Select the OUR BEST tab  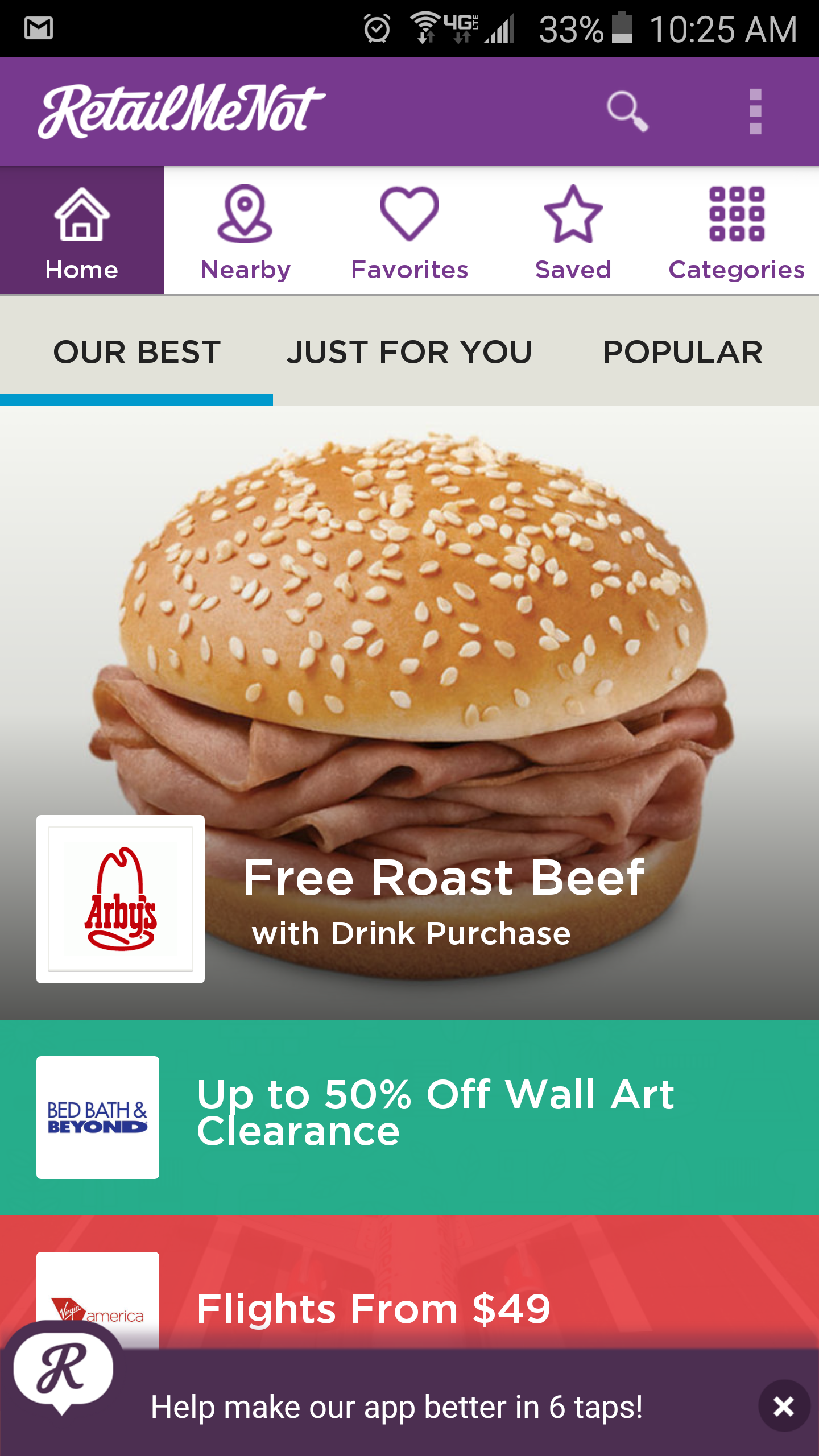136,352
